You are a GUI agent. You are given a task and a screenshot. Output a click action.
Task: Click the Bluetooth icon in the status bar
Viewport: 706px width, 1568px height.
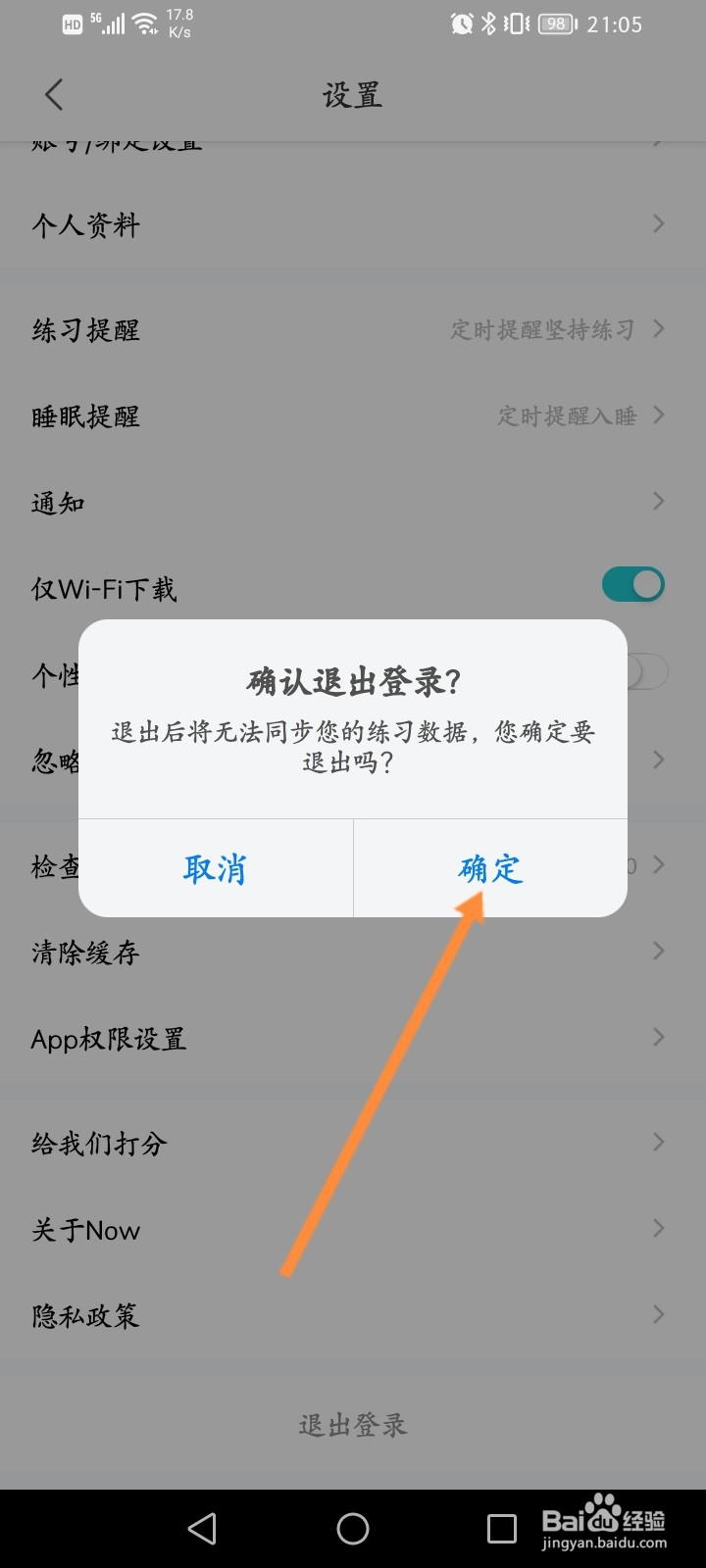pos(486,24)
